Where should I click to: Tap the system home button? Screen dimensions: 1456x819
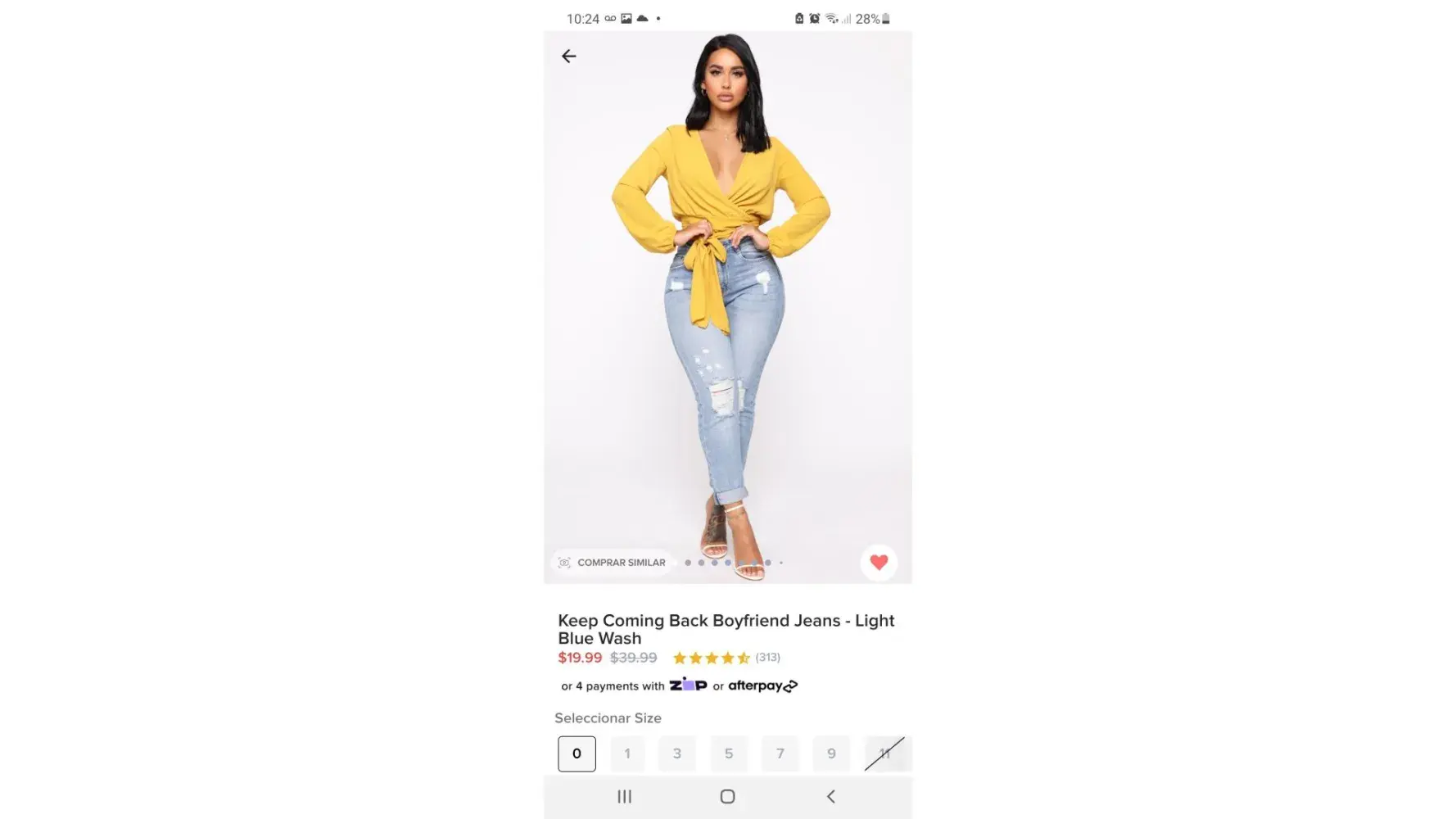click(727, 796)
